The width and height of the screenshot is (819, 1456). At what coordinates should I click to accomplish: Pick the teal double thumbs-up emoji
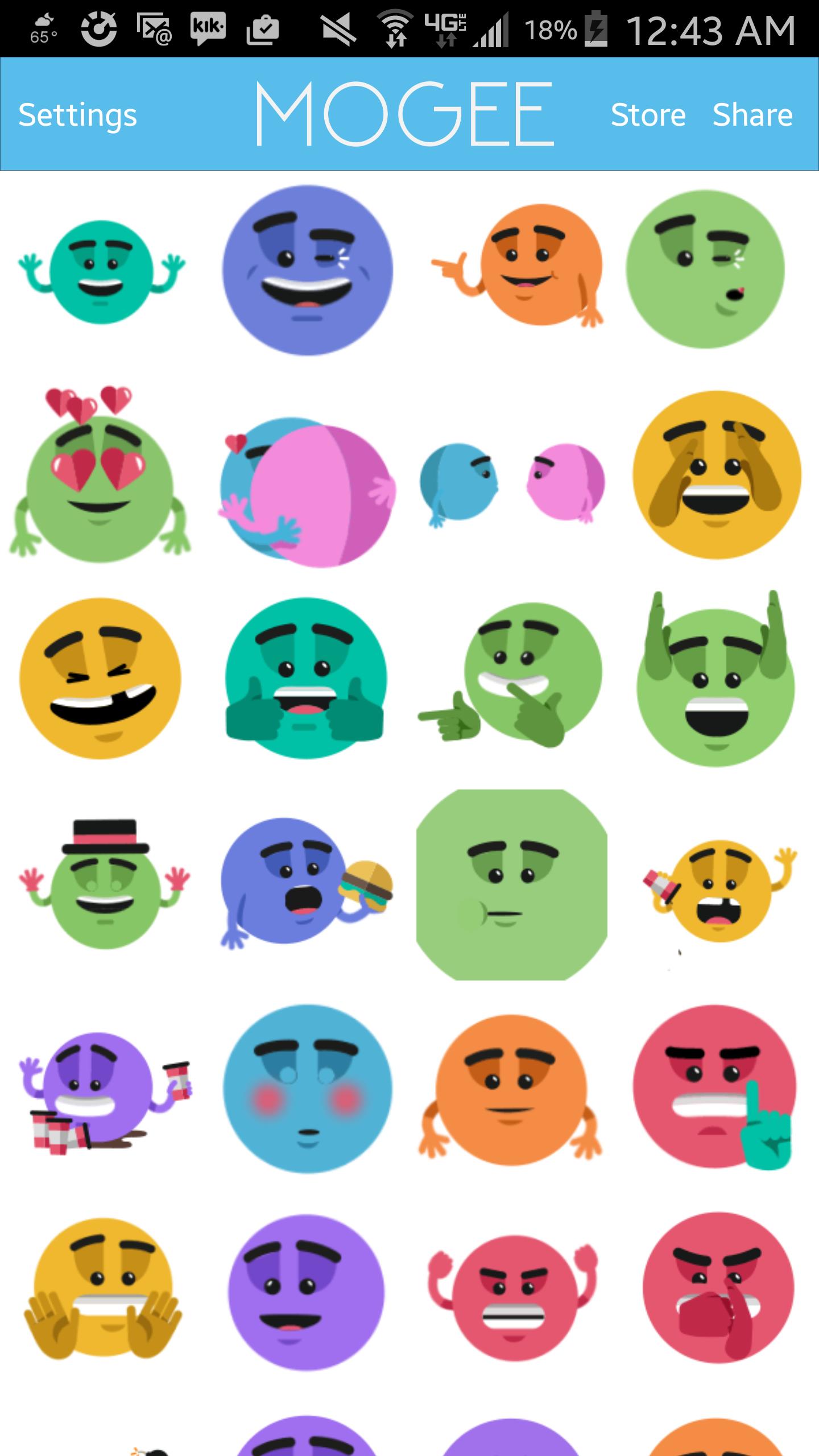(306, 678)
